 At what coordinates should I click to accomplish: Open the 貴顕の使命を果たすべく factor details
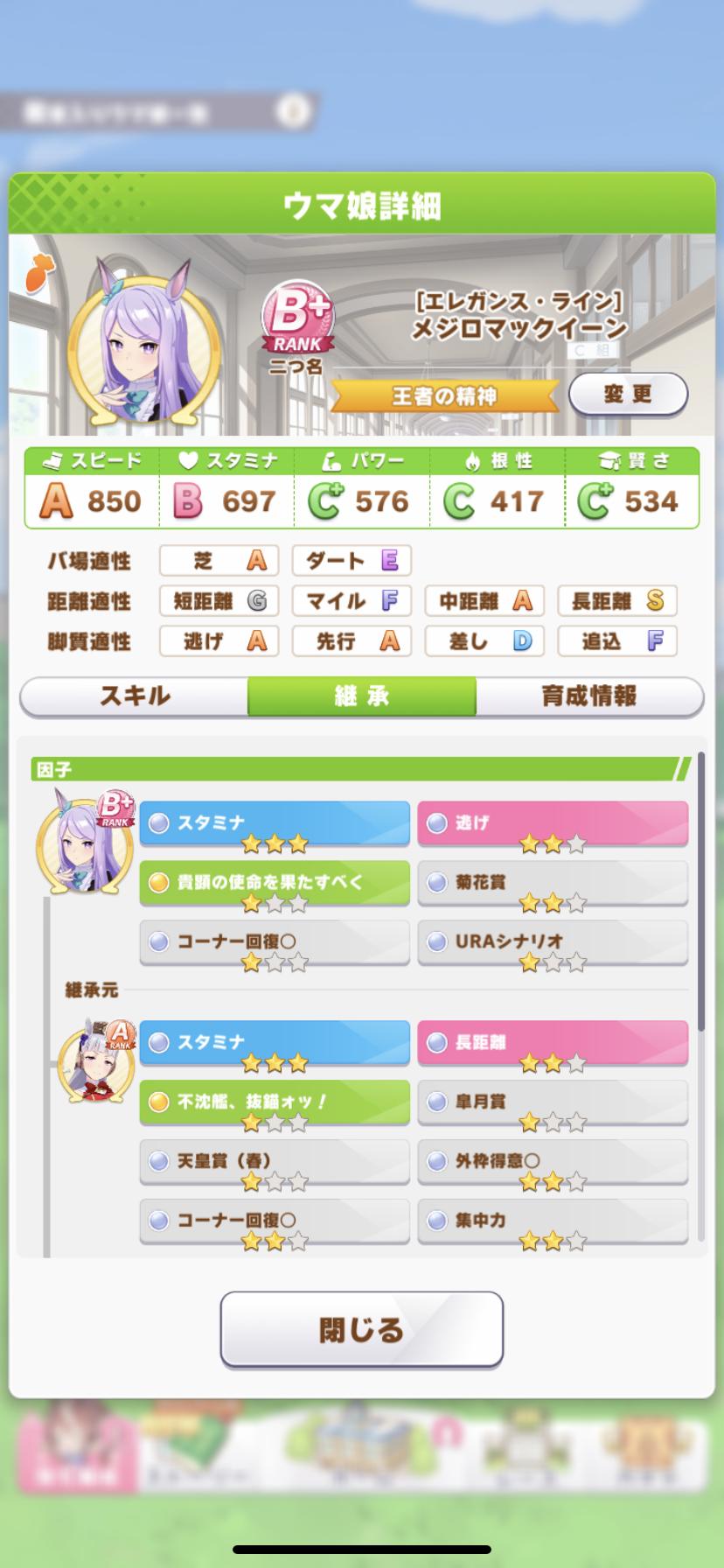(275, 882)
